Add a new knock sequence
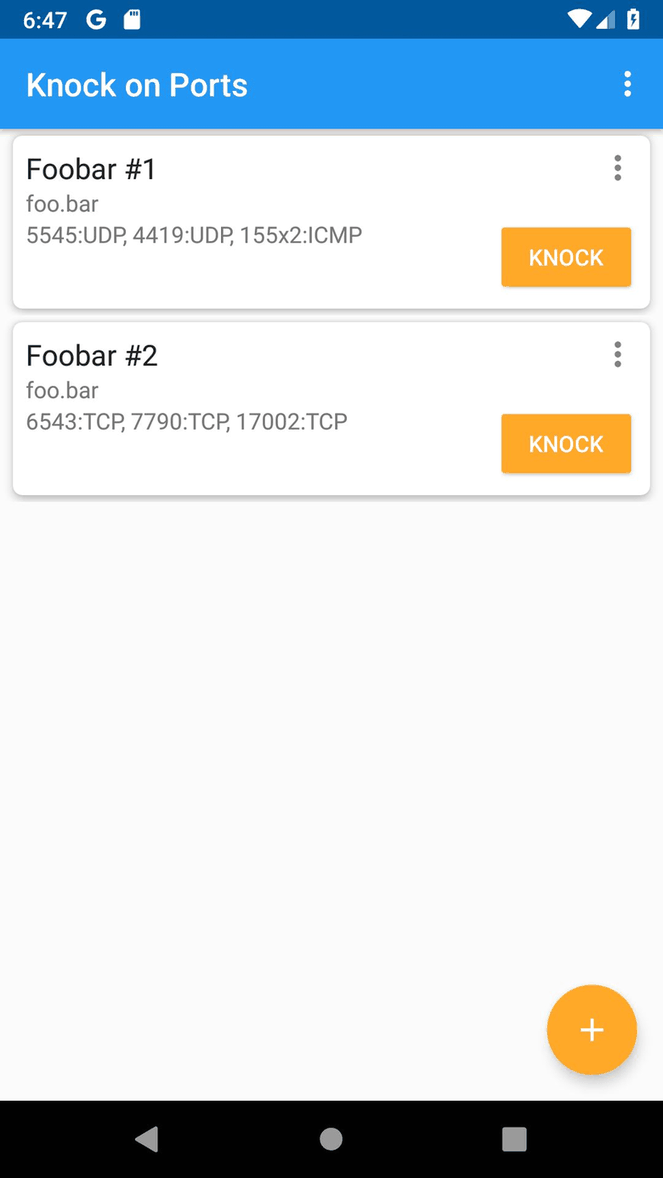Screen dimensions: 663x1178 click(591, 1029)
